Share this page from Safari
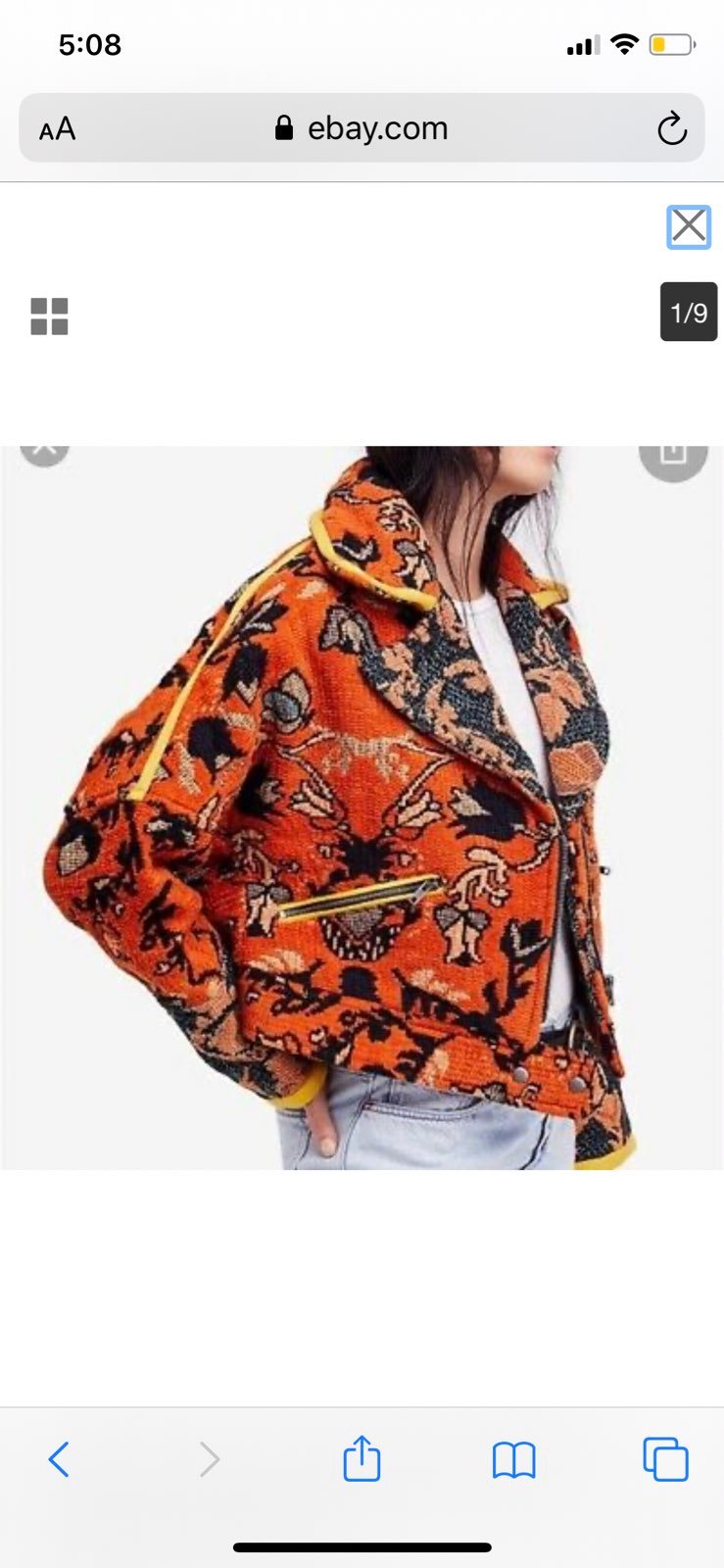The image size is (724, 1568). tap(362, 1459)
